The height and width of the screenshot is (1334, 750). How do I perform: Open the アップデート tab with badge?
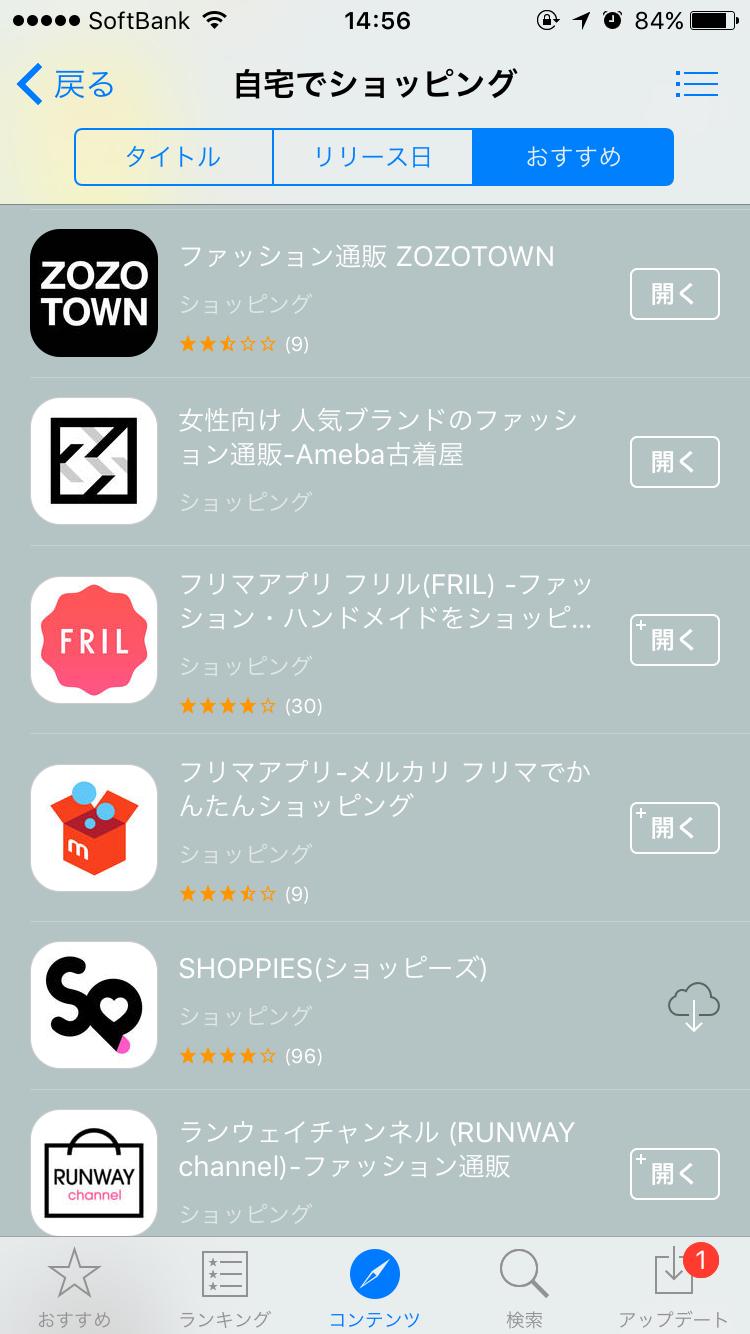(x=672, y=1285)
